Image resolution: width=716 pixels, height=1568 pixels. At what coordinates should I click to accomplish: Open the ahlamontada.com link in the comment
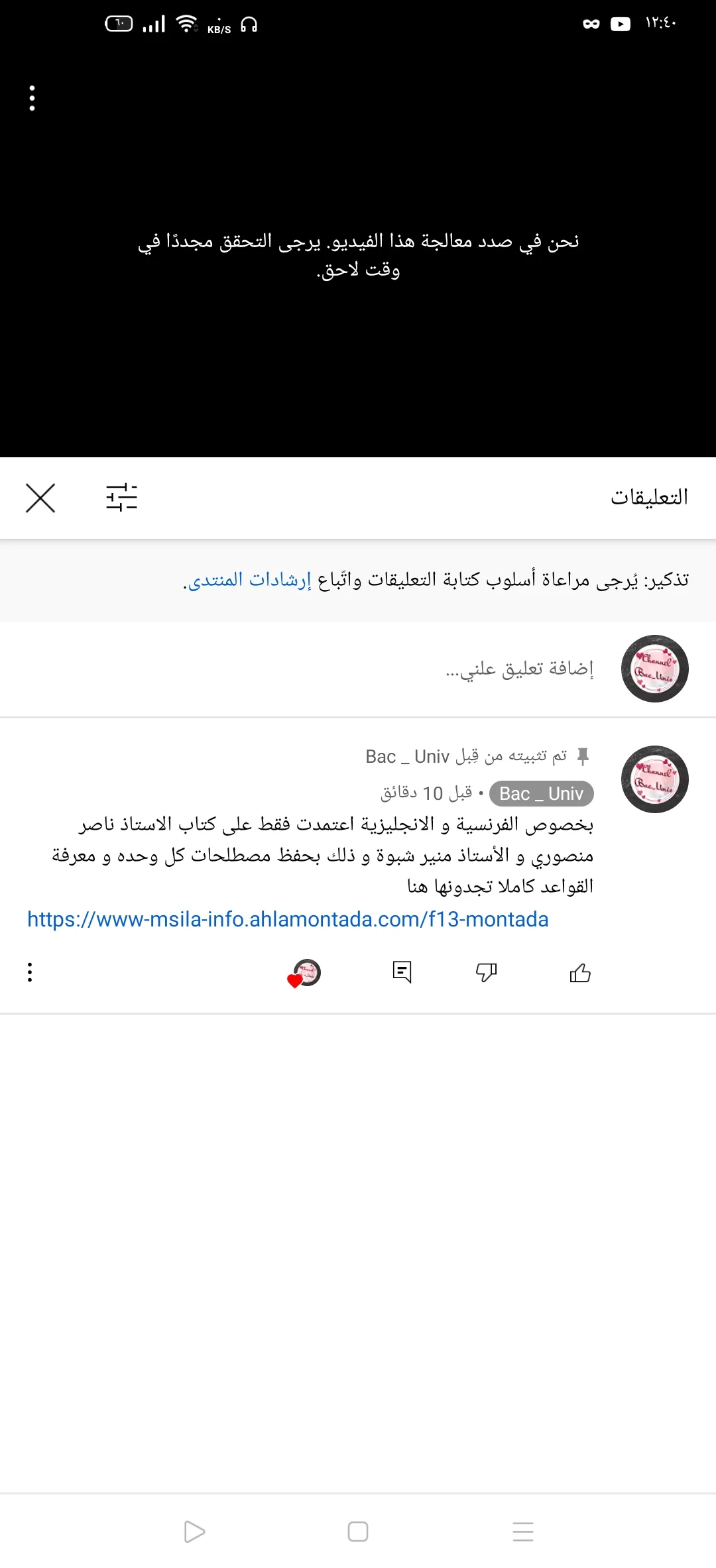(x=288, y=919)
